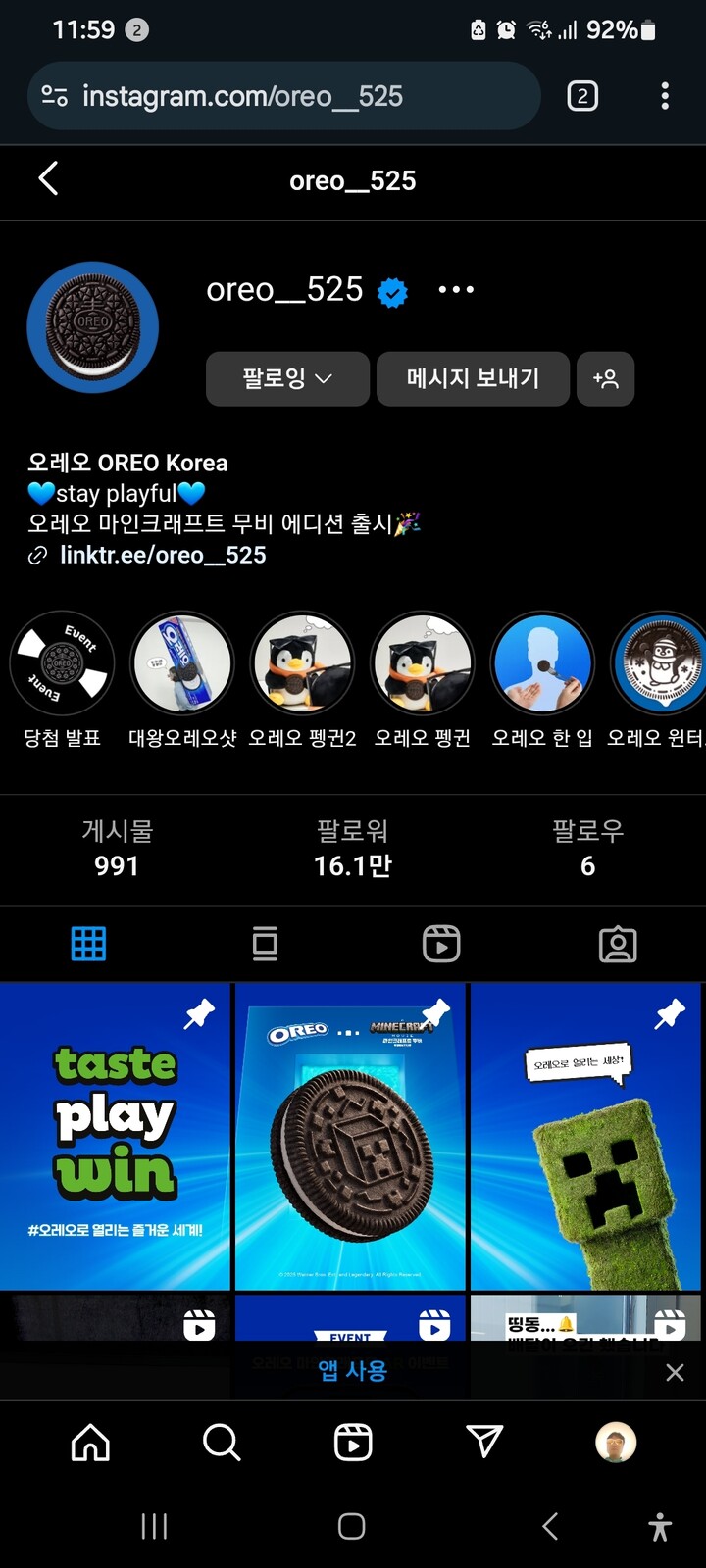Open the profile options with the three-dot menu
706x1568 pixels.
(454, 289)
